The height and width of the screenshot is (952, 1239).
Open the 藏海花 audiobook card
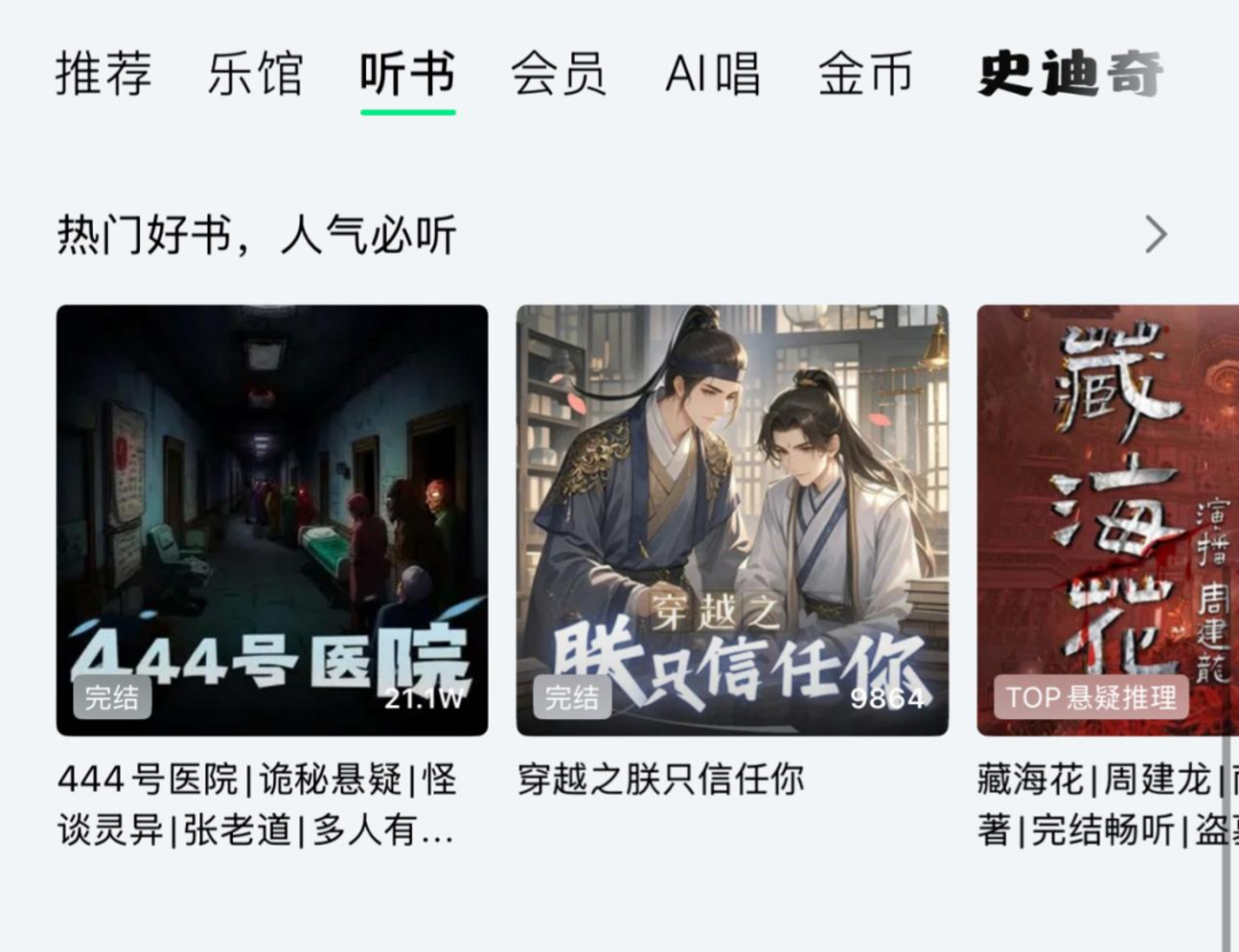point(1107,521)
